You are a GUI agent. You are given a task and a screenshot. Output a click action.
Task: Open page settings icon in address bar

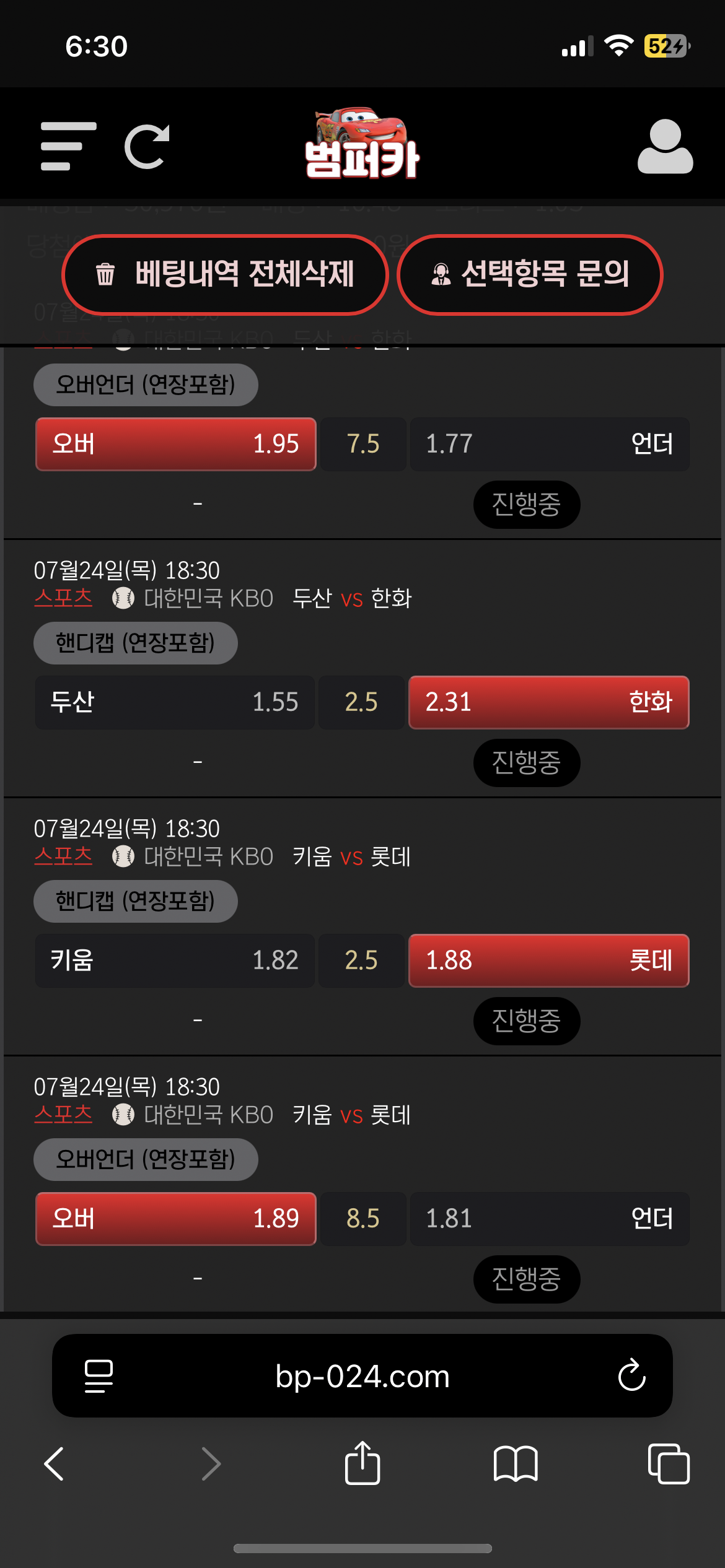click(x=99, y=1376)
